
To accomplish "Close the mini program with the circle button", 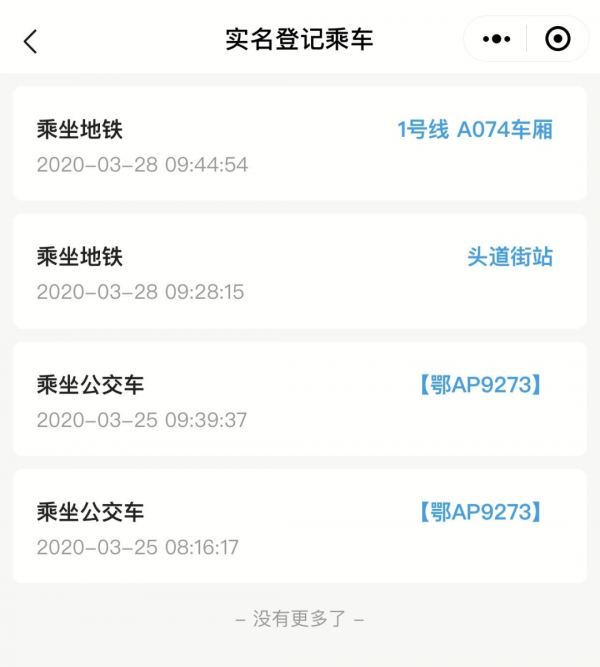I will coord(557,39).
